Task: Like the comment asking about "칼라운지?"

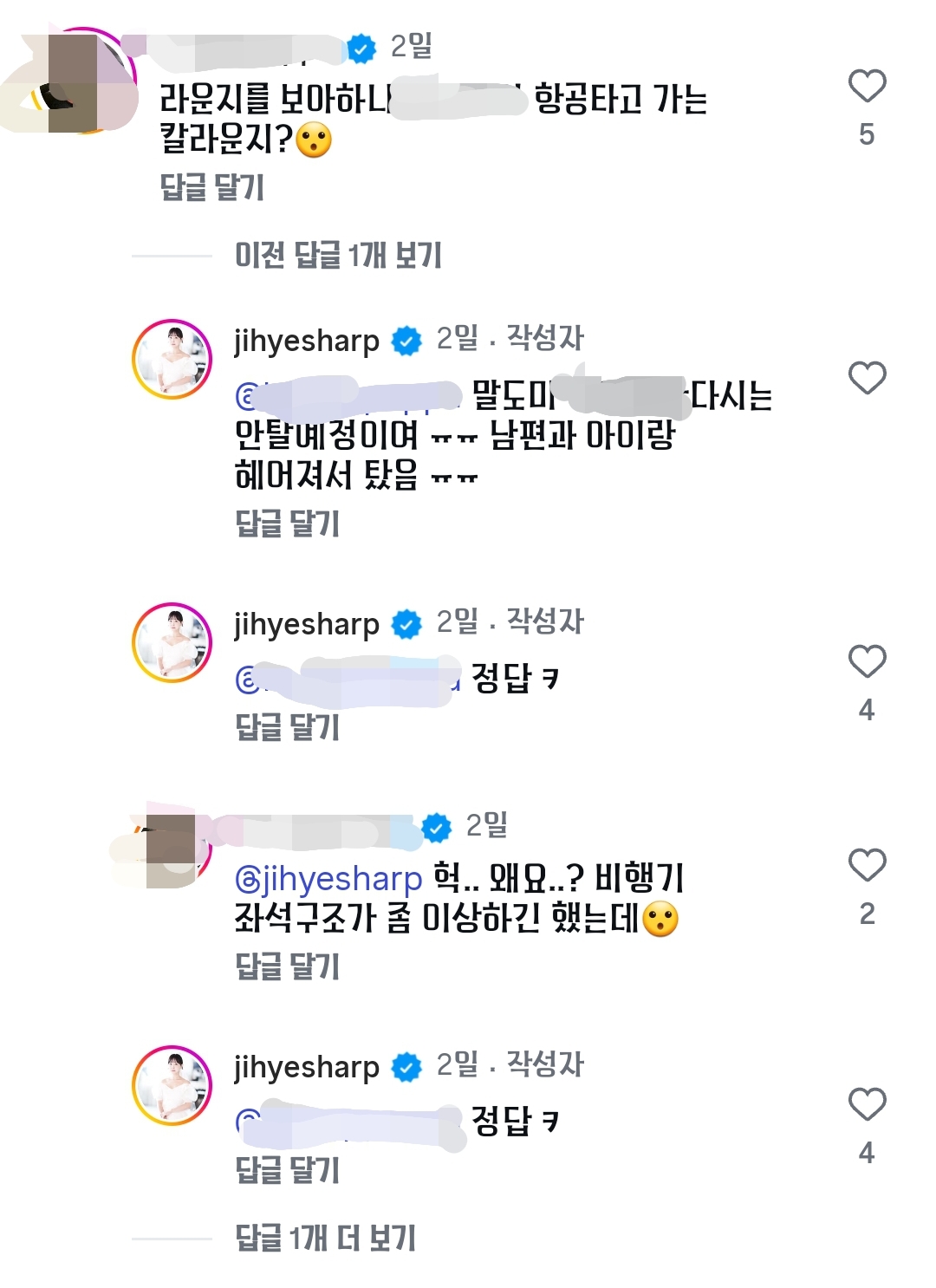Action: [866, 87]
